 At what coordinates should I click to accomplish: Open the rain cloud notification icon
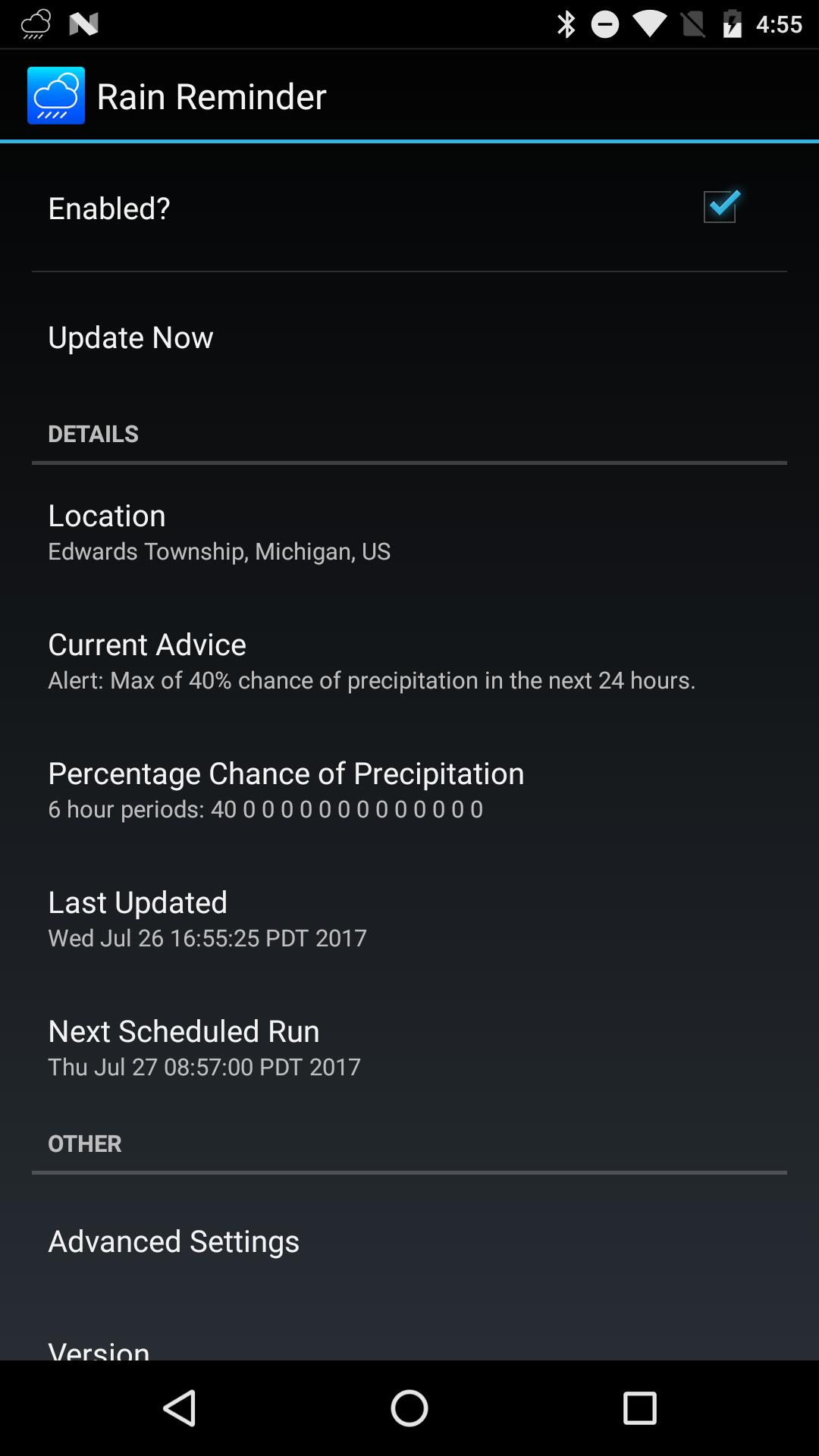click(33, 23)
